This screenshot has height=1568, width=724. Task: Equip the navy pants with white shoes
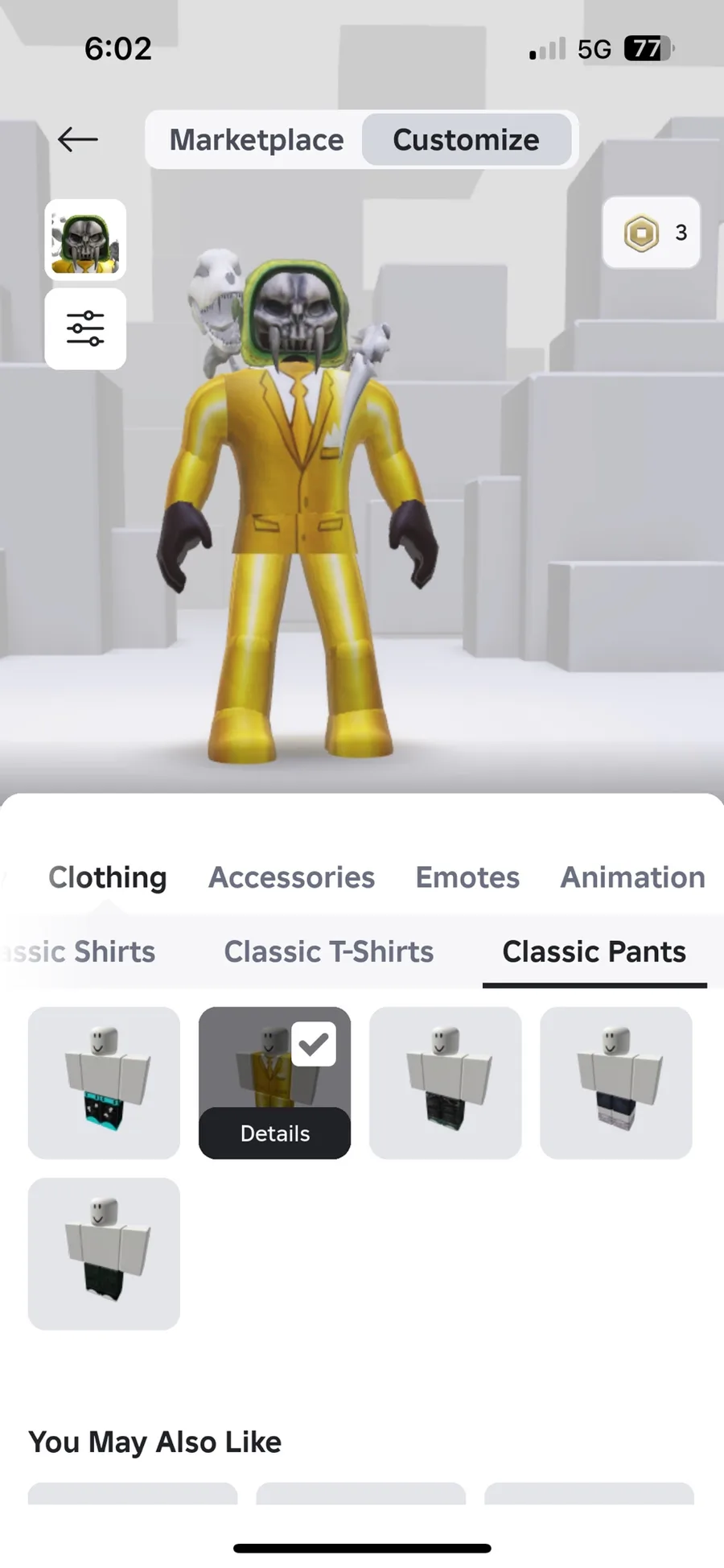click(x=616, y=1083)
